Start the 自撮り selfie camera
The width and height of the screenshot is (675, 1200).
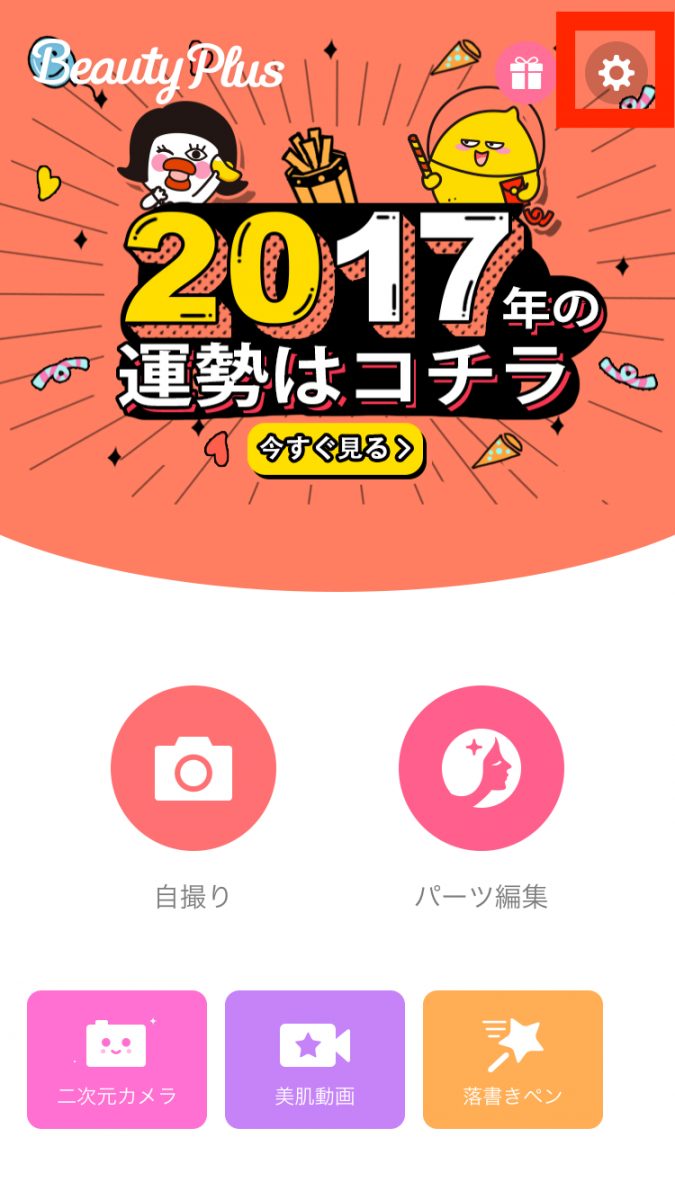[x=193, y=768]
